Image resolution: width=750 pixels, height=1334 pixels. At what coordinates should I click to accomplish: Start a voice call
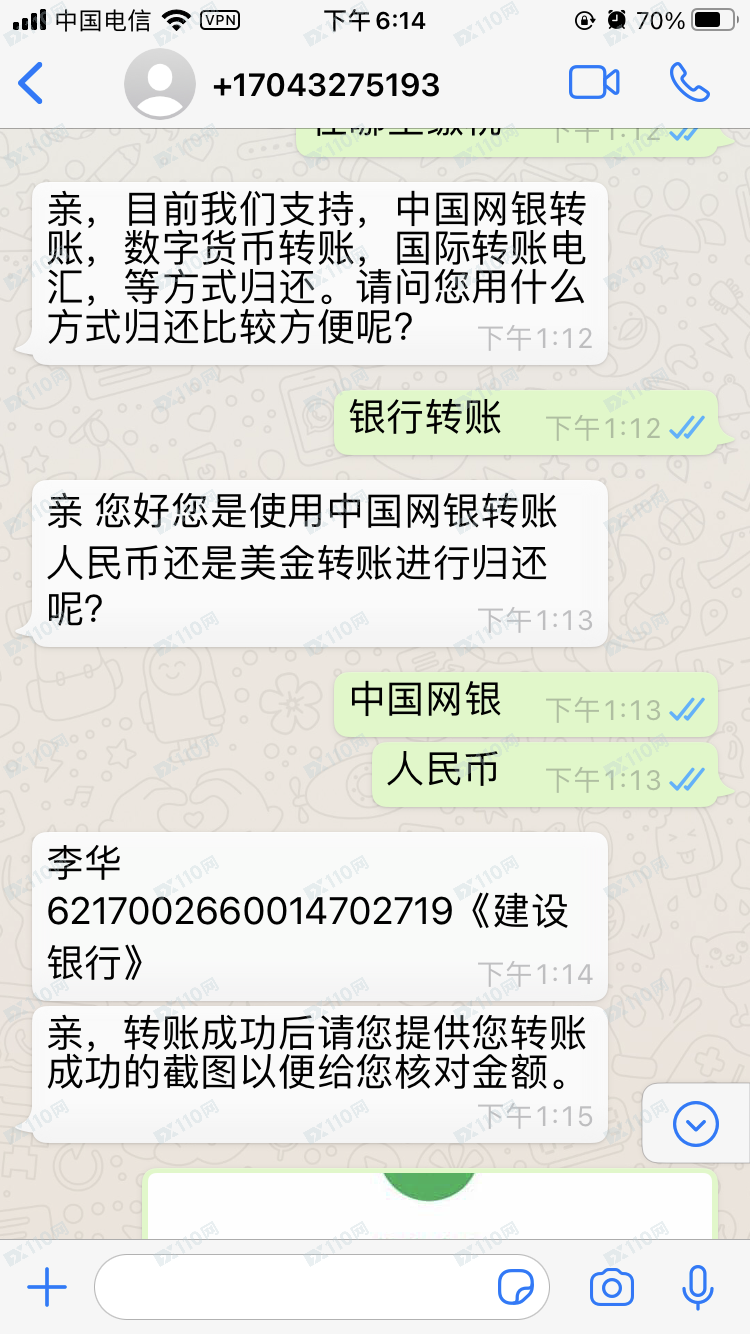[689, 83]
